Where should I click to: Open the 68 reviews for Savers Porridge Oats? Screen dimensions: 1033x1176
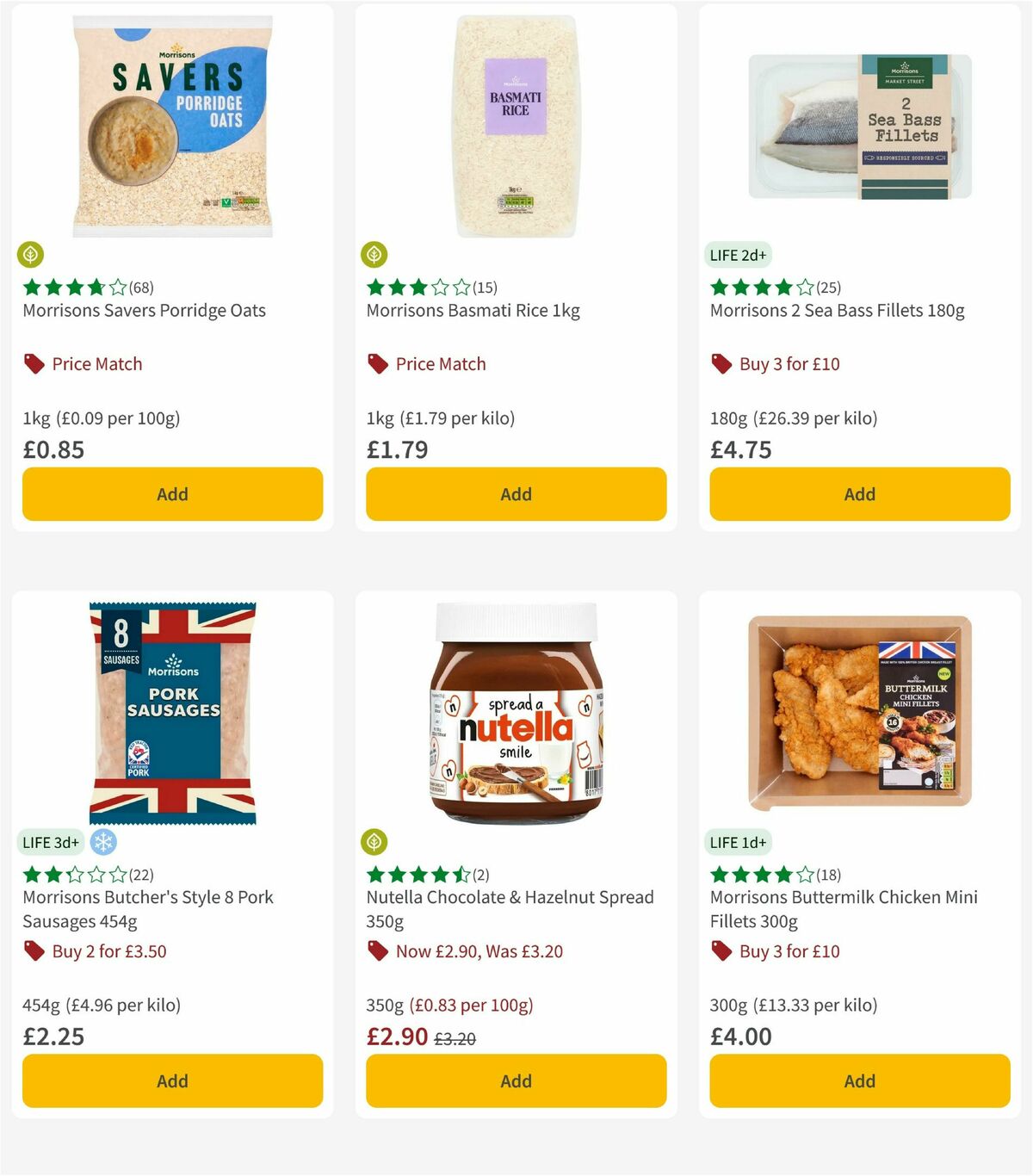point(142,288)
